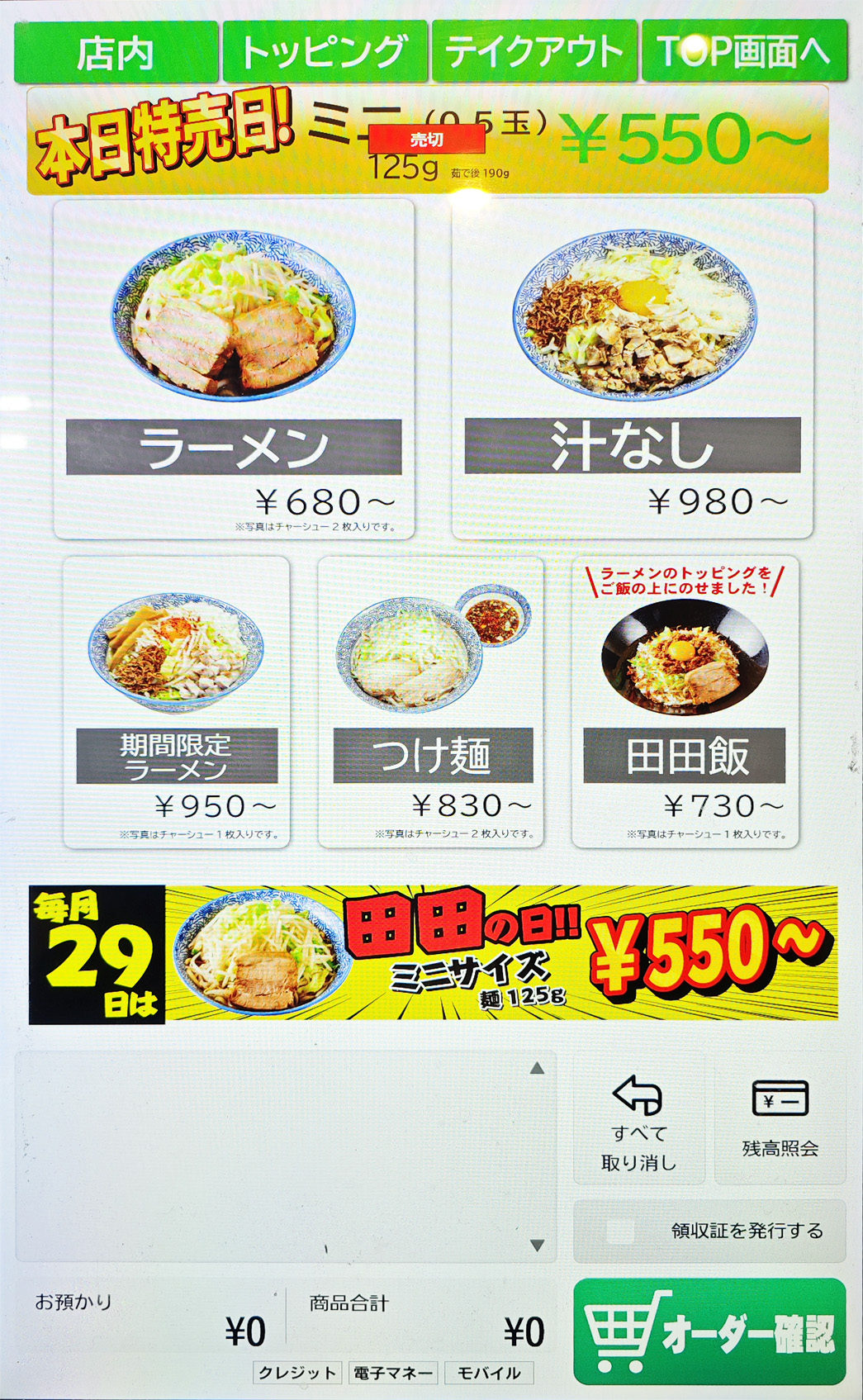Select the 田田飯 ¥730 card

pyautogui.click(x=685, y=702)
